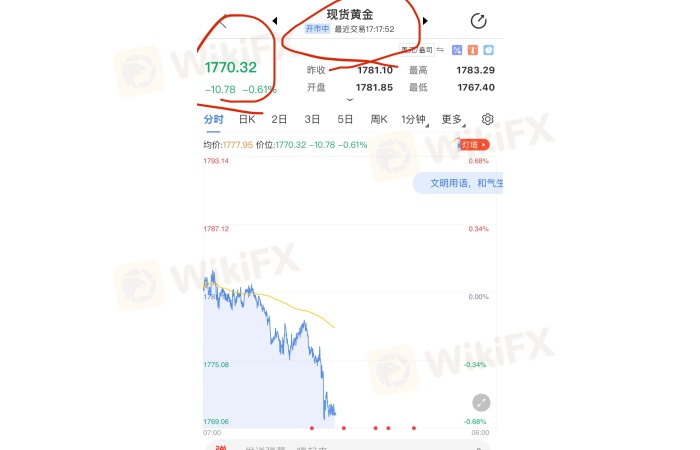Image resolution: width=700 pixels, height=450 pixels.
Task: Switch to the 2日 chart tab
Action: point(279,119)
